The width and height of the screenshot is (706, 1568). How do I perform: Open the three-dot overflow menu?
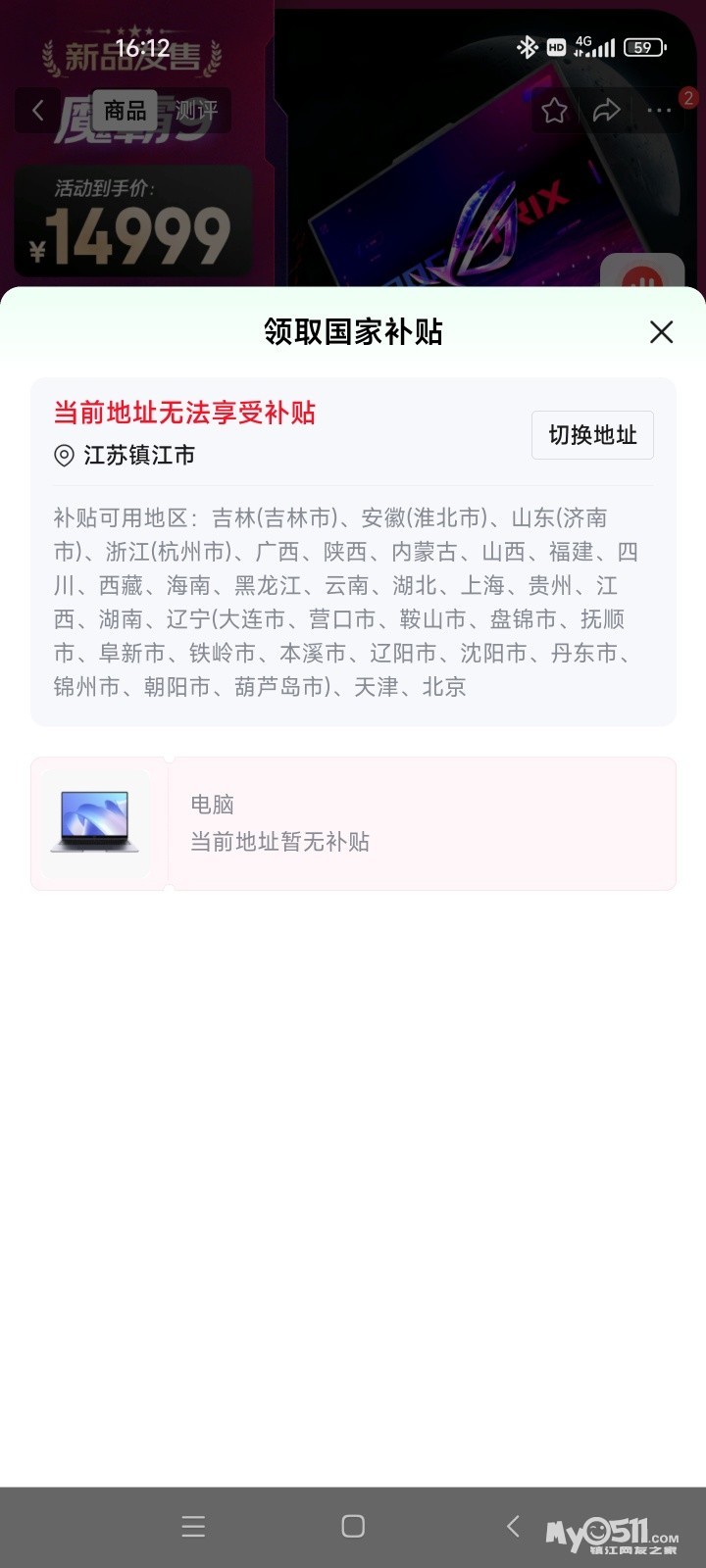pyautogui.click(x=659, y=111)
